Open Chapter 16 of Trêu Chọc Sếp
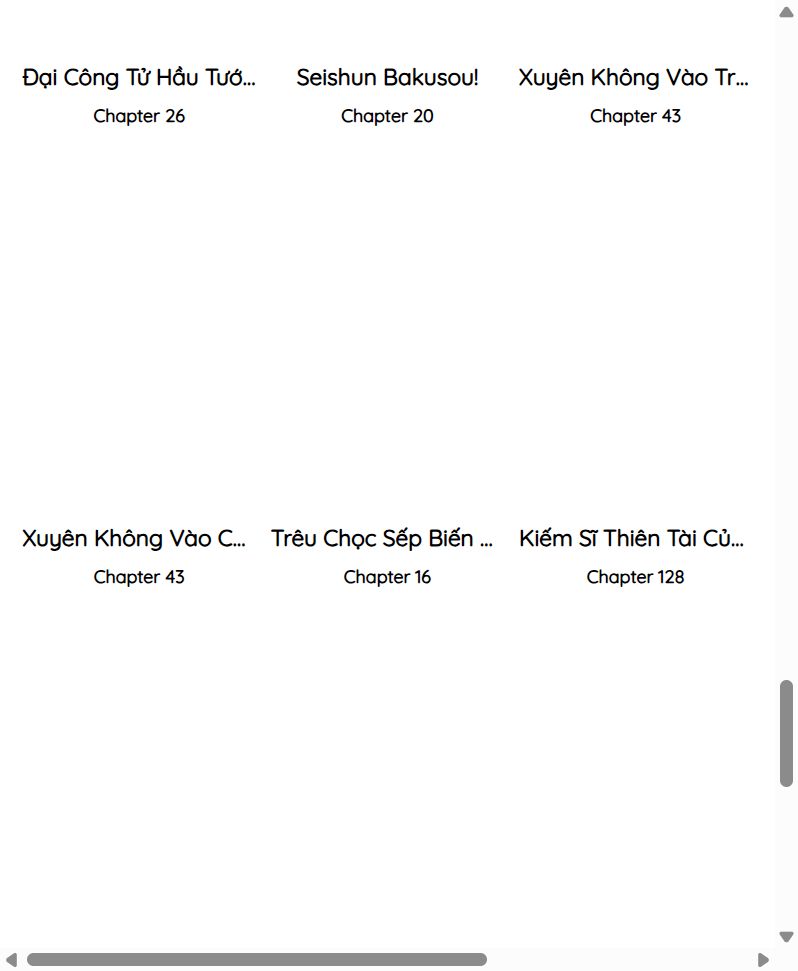The image size is (798, 971). tap(387, 577)
